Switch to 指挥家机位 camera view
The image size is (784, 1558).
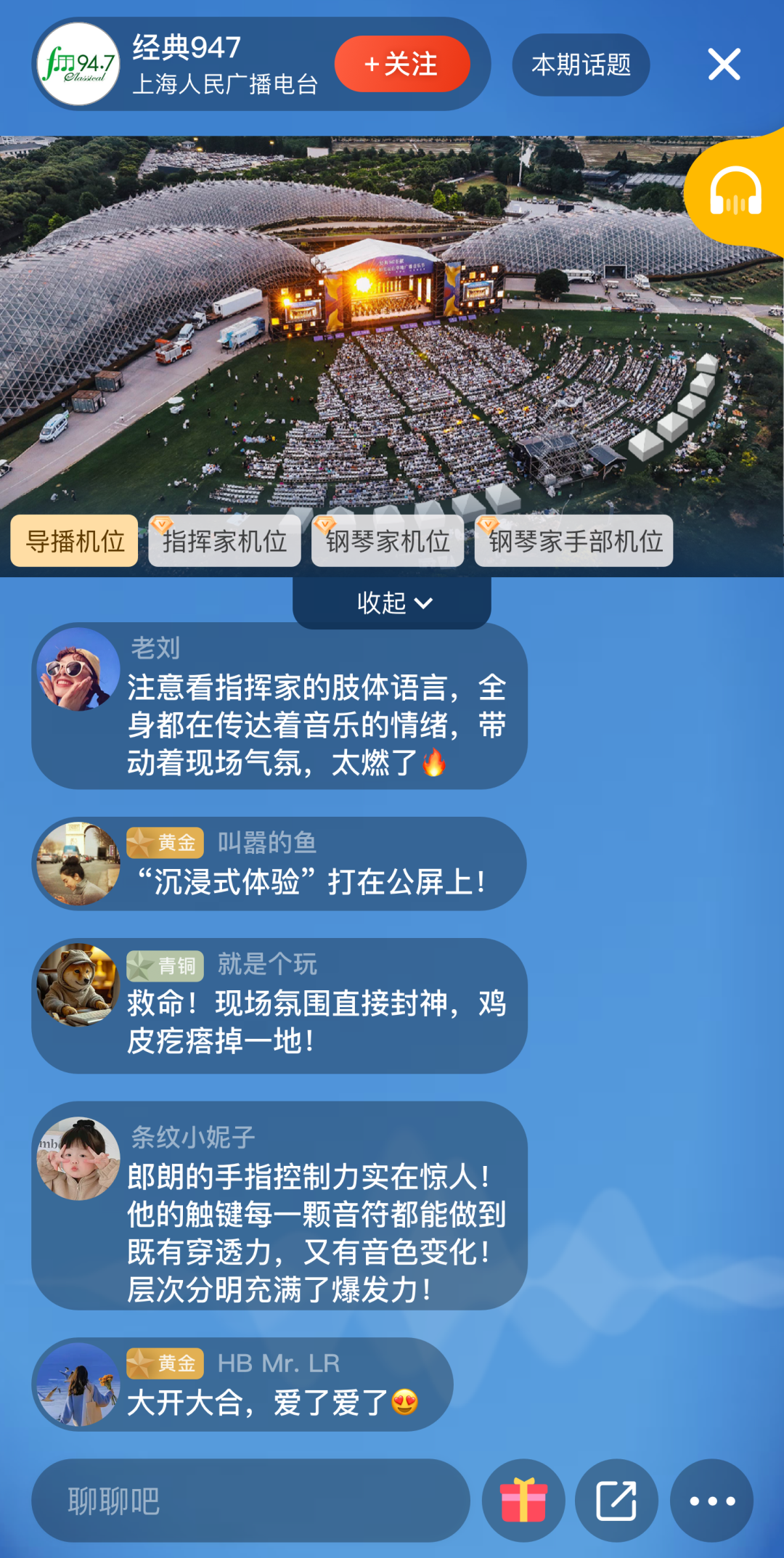pyautogui.click(x=224, y=541)
